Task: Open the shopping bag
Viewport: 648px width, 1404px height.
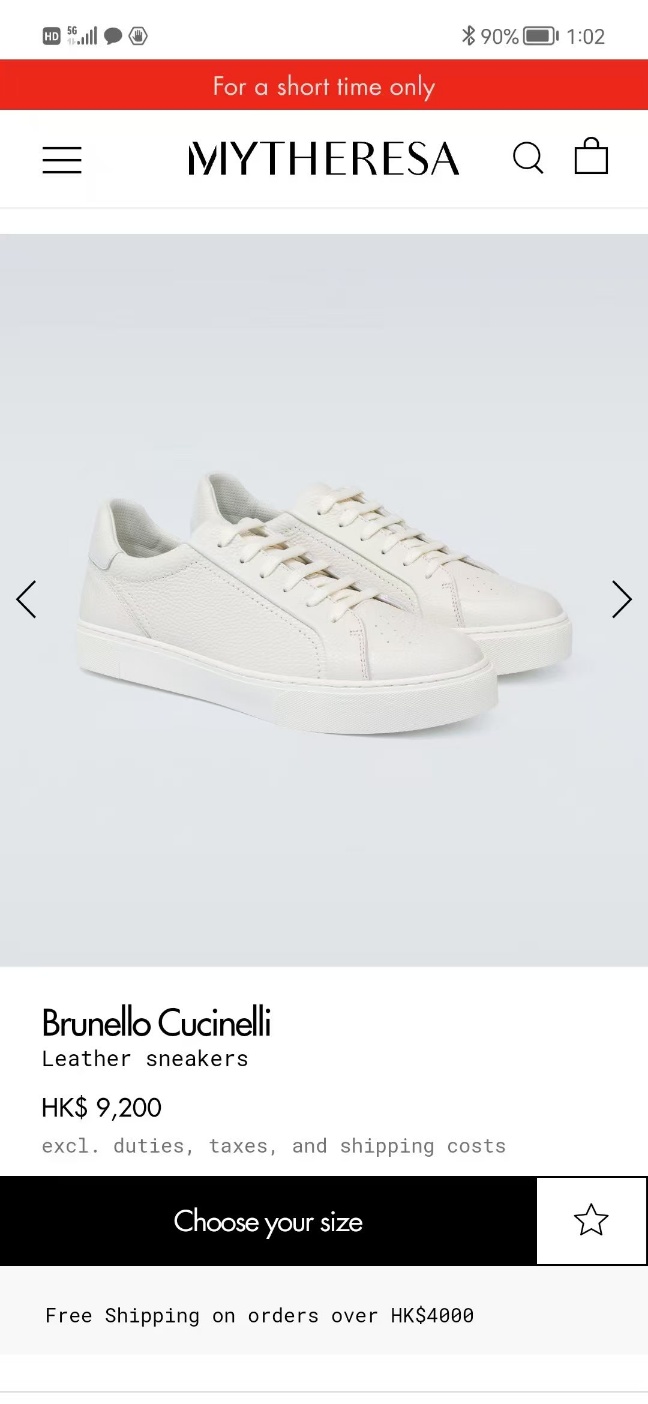Action: click(x=591, y=157)
